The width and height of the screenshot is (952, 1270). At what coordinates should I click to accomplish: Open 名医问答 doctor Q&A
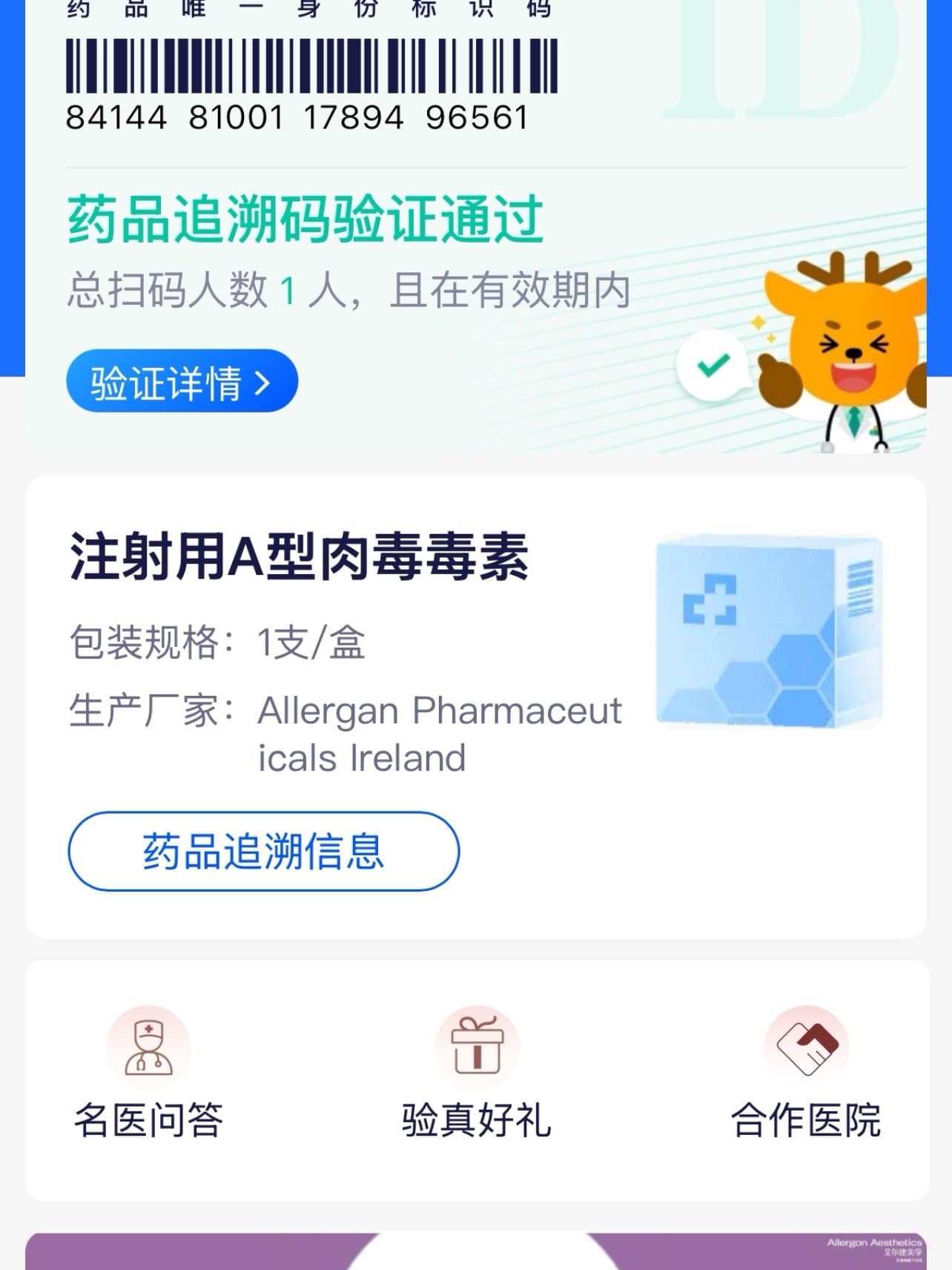pyautogui.click(x=148, y=1073)
